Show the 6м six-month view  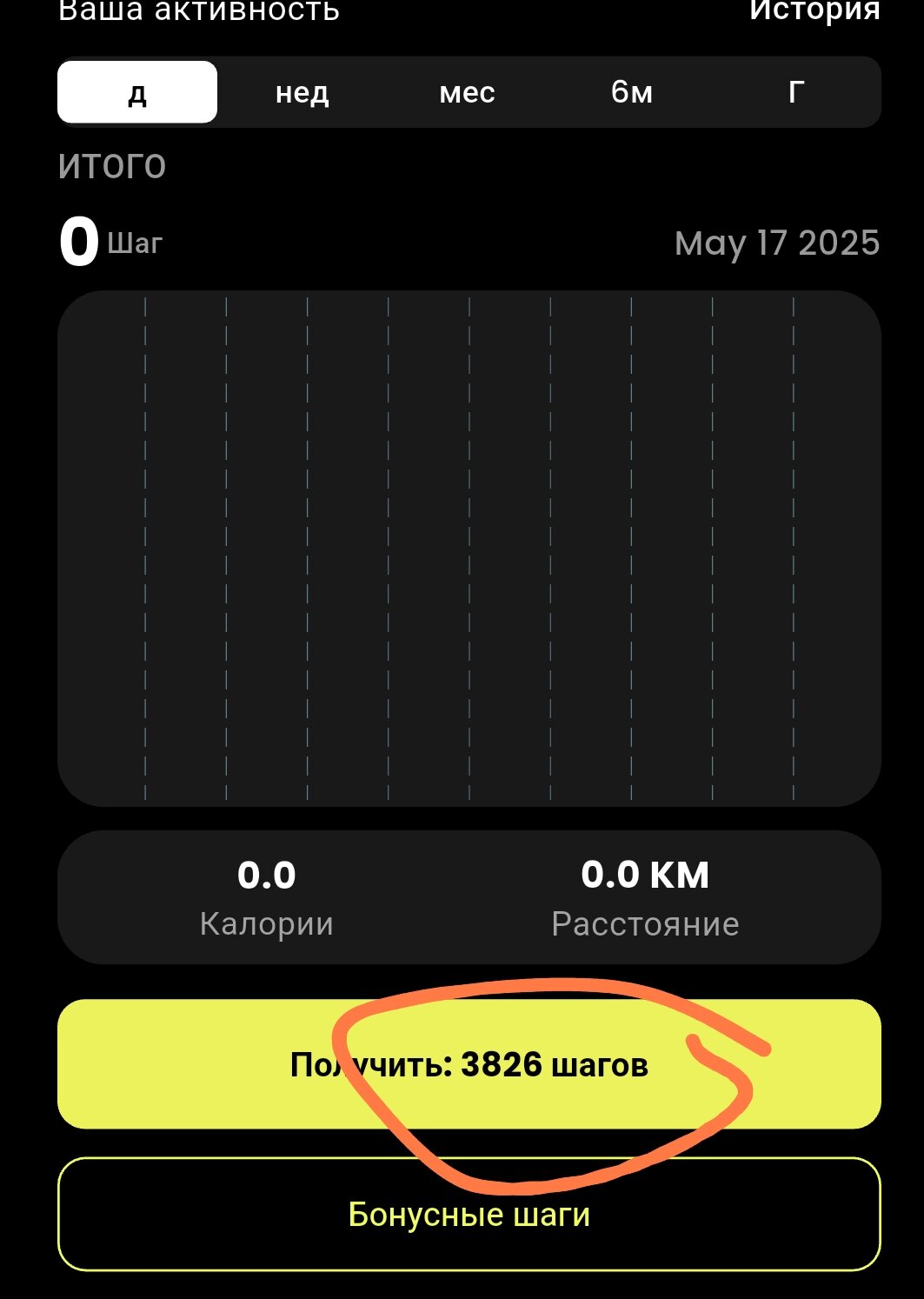point(632,92)
